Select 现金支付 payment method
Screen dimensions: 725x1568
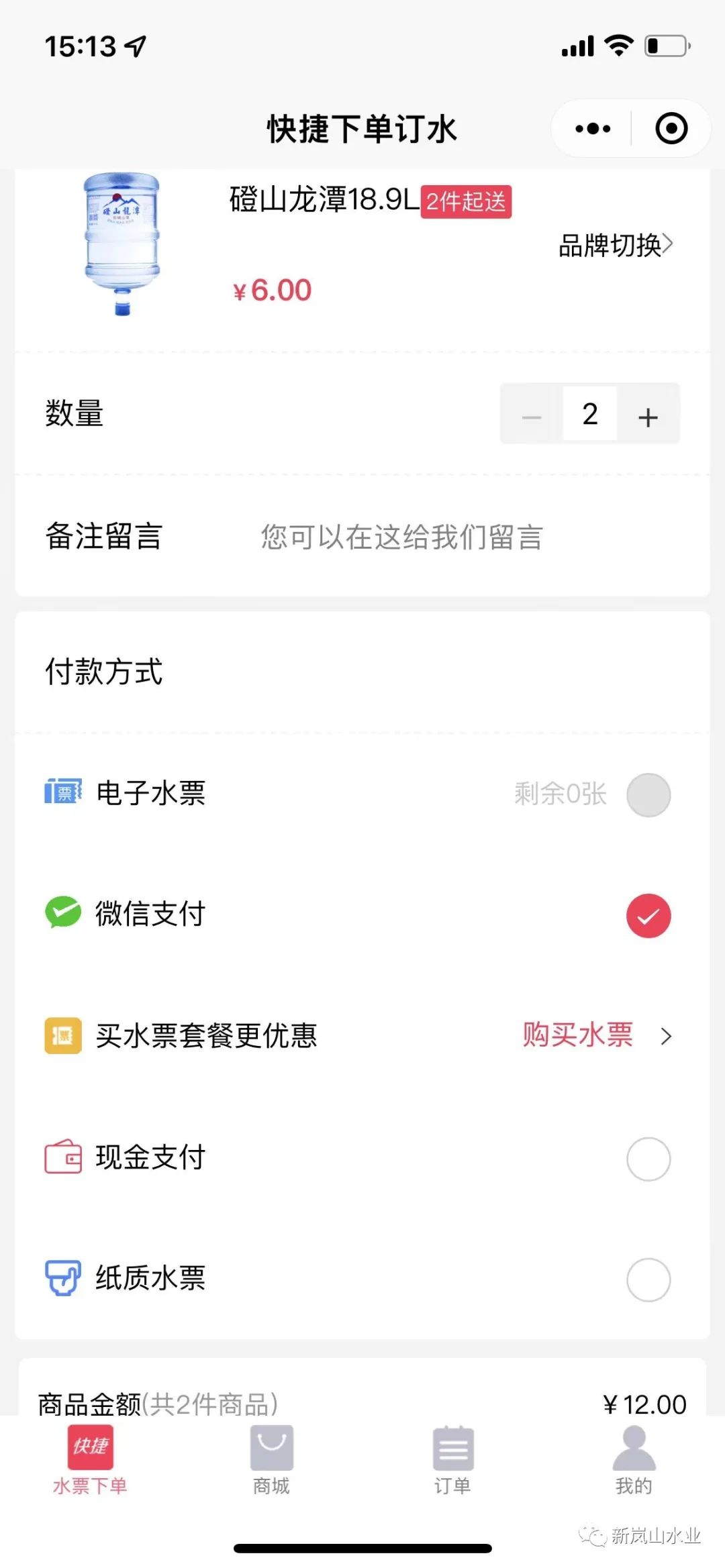[648, 1158]
